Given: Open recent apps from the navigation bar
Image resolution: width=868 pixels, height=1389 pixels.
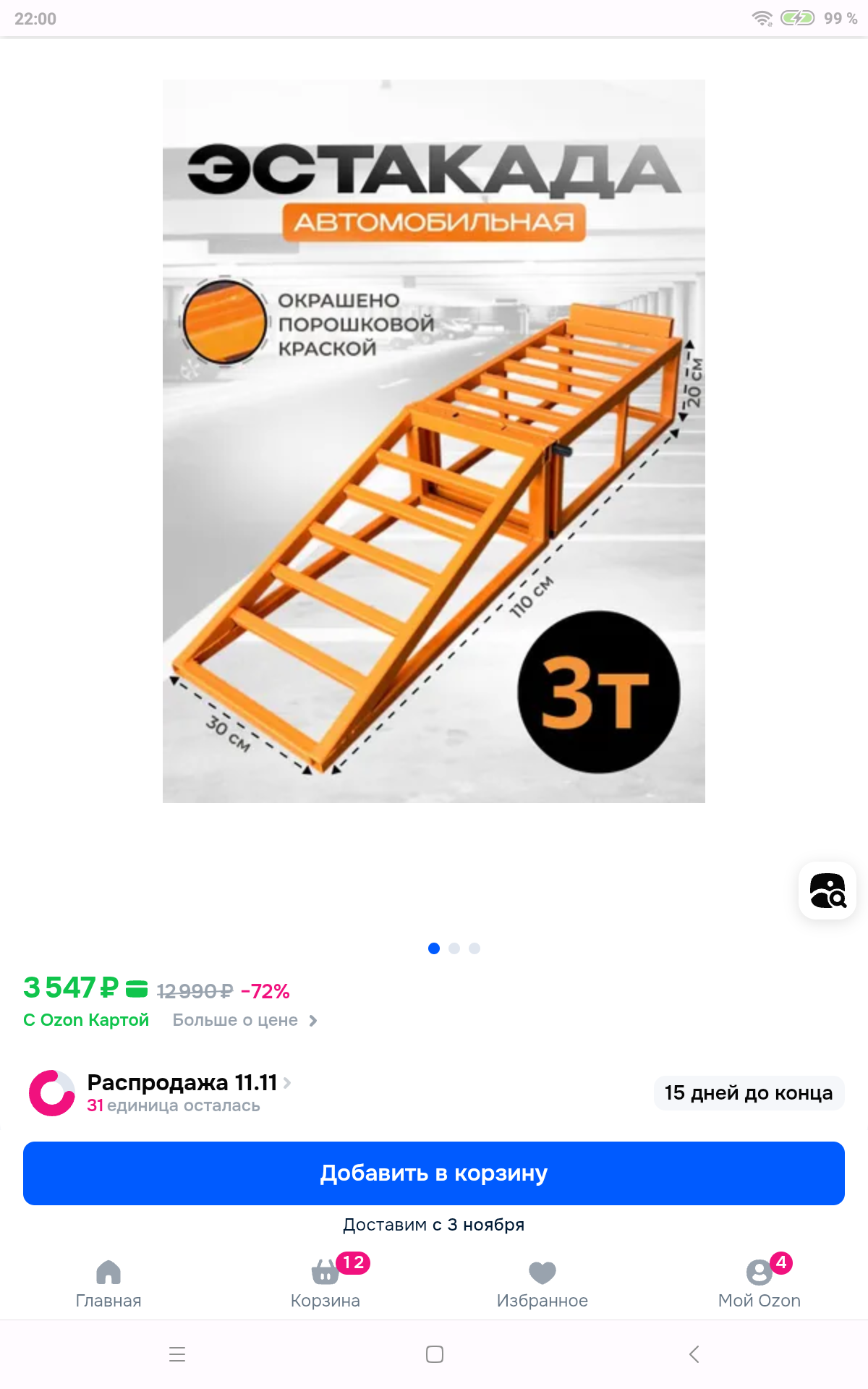Looking at the screenshot, I should [x=177, y=1354].
